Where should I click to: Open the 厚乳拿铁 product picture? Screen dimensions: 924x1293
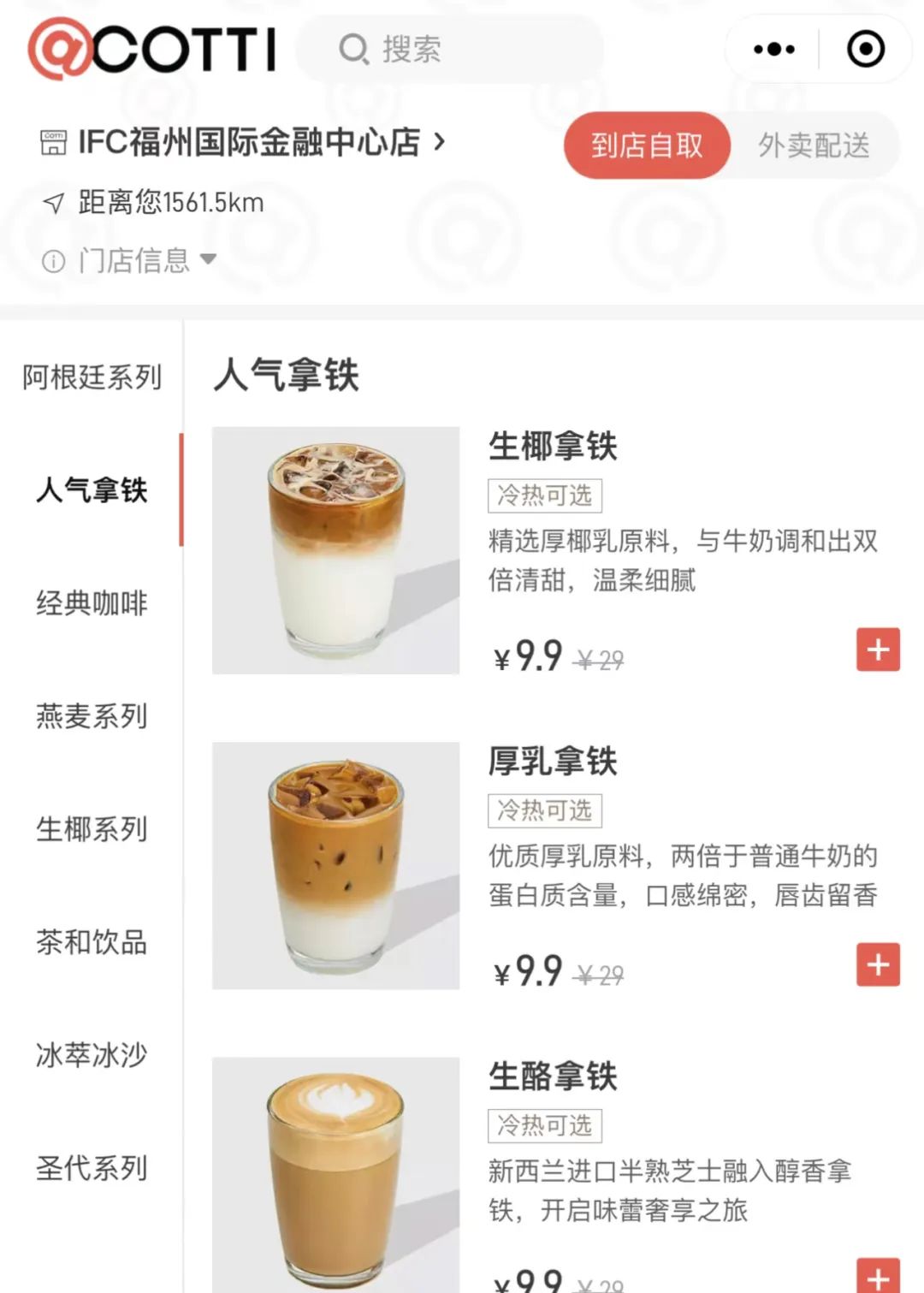point(335,865)
